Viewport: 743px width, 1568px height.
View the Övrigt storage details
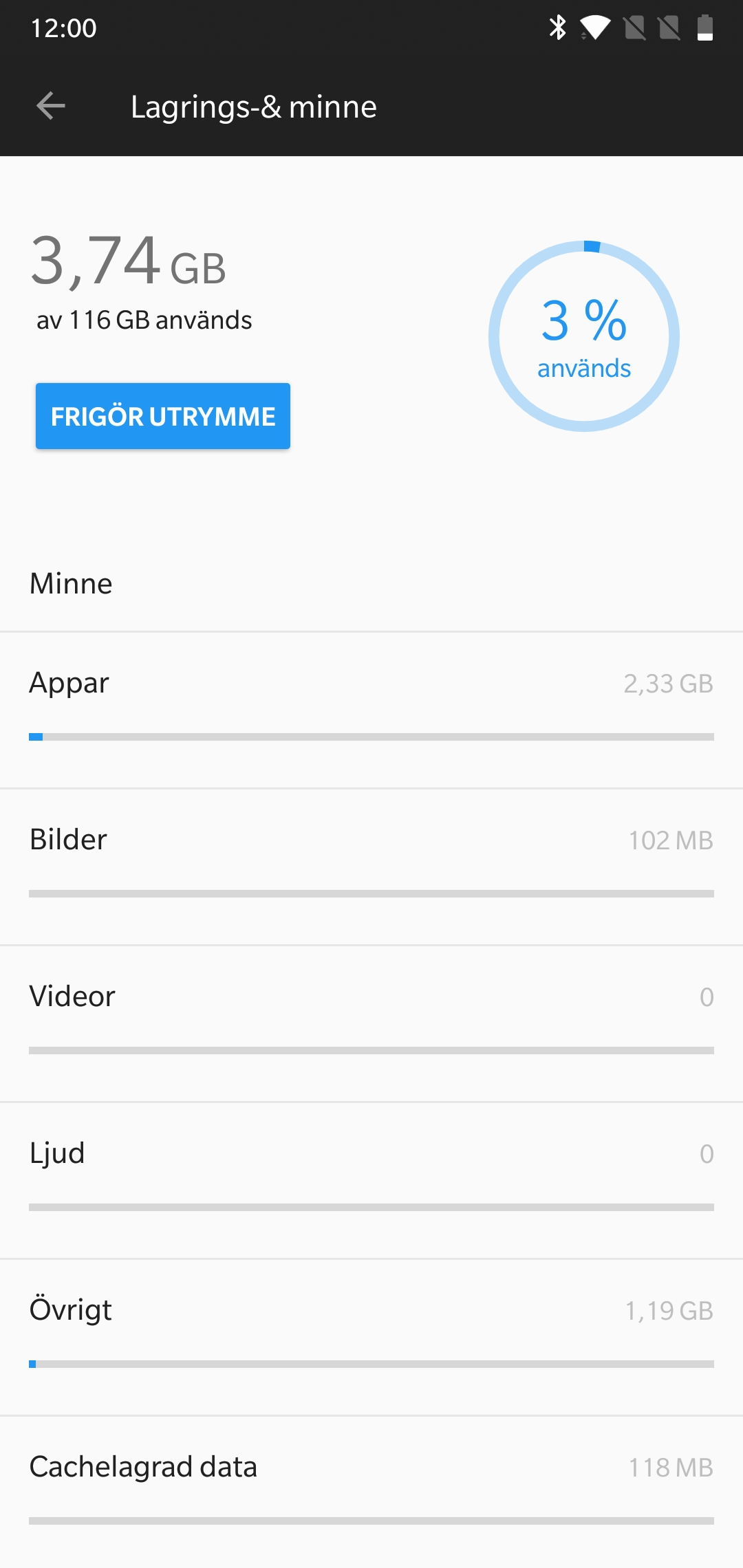pos(371,1338)
